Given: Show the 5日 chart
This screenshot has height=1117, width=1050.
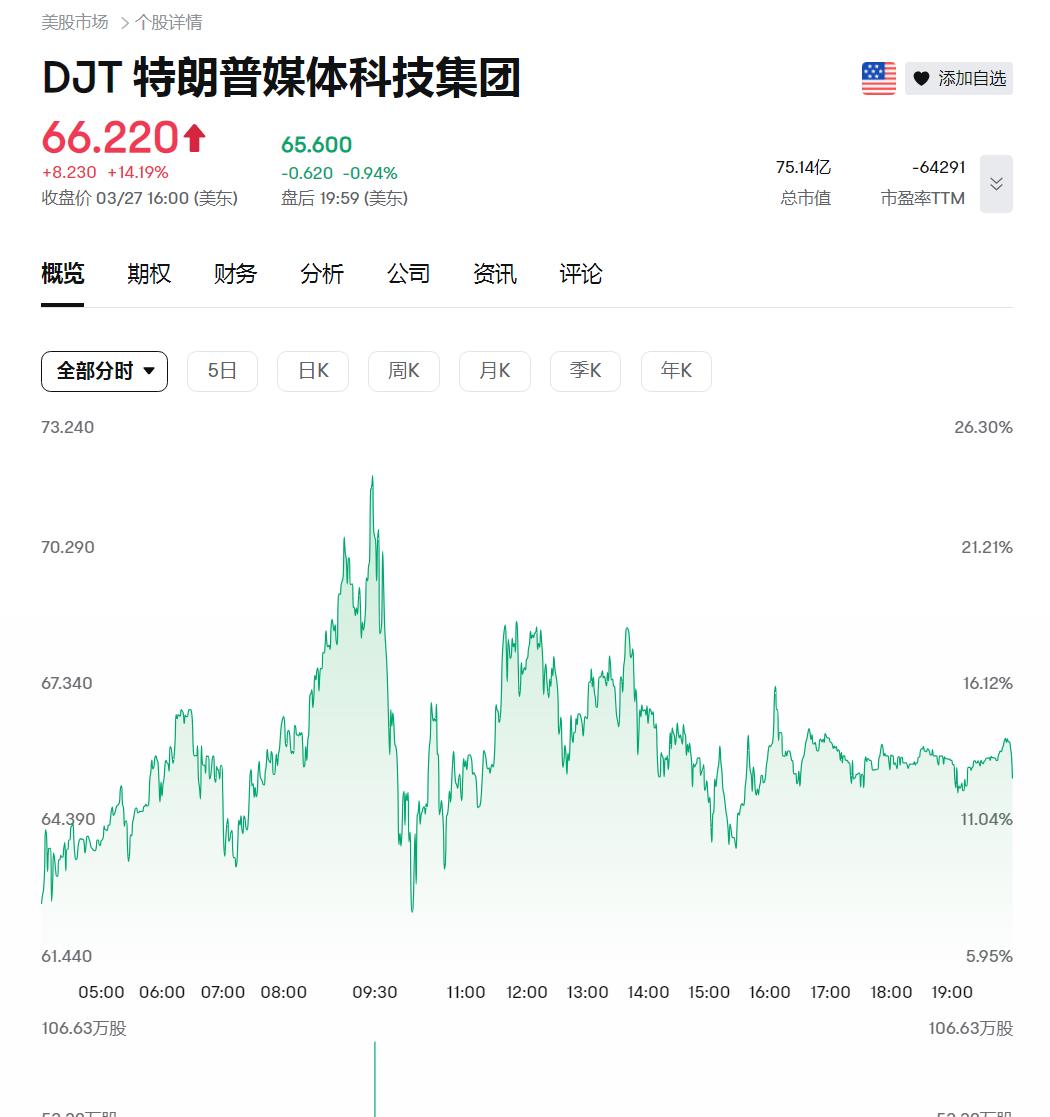Looking at the screenshot, I should coord(222,371).
